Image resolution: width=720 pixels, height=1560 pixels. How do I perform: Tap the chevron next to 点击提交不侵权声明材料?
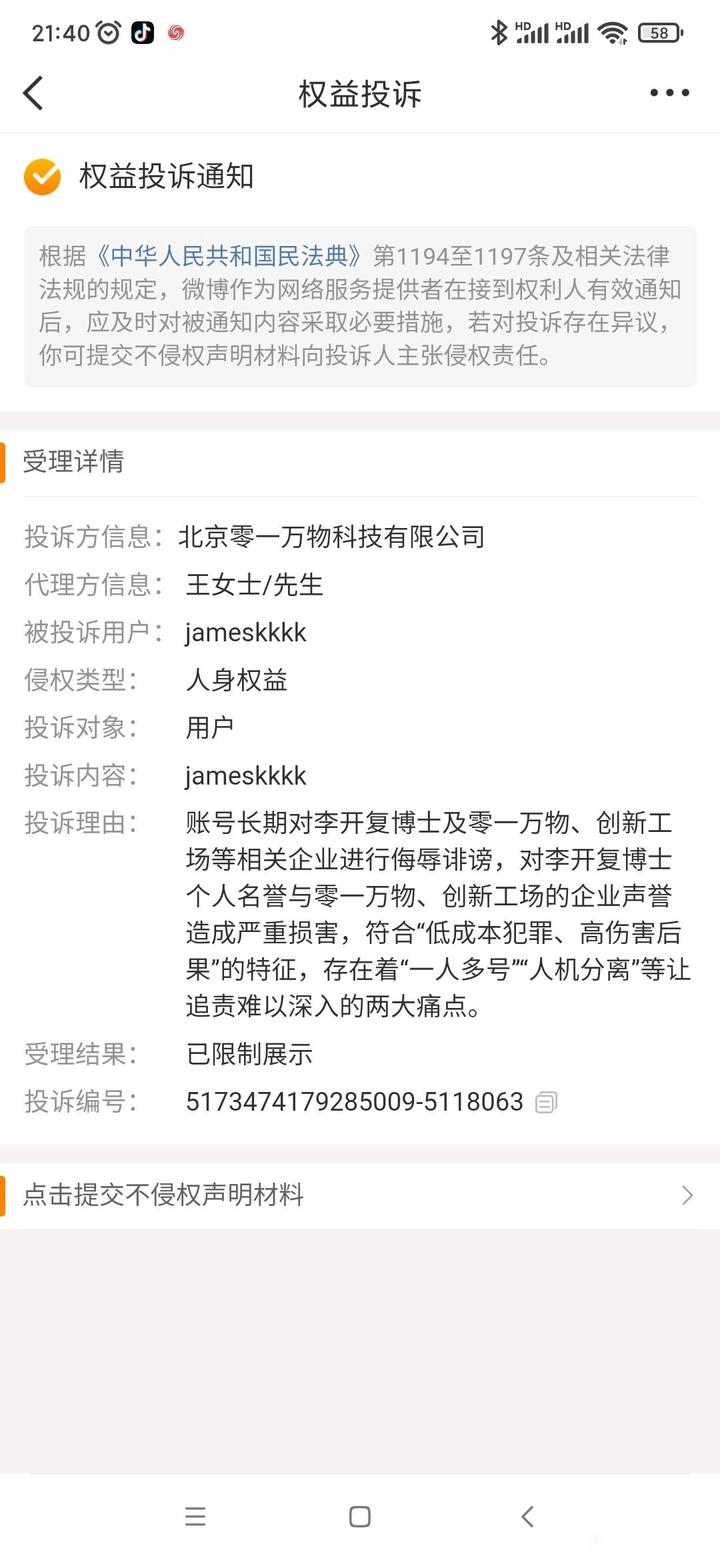tap(687, 1195)
